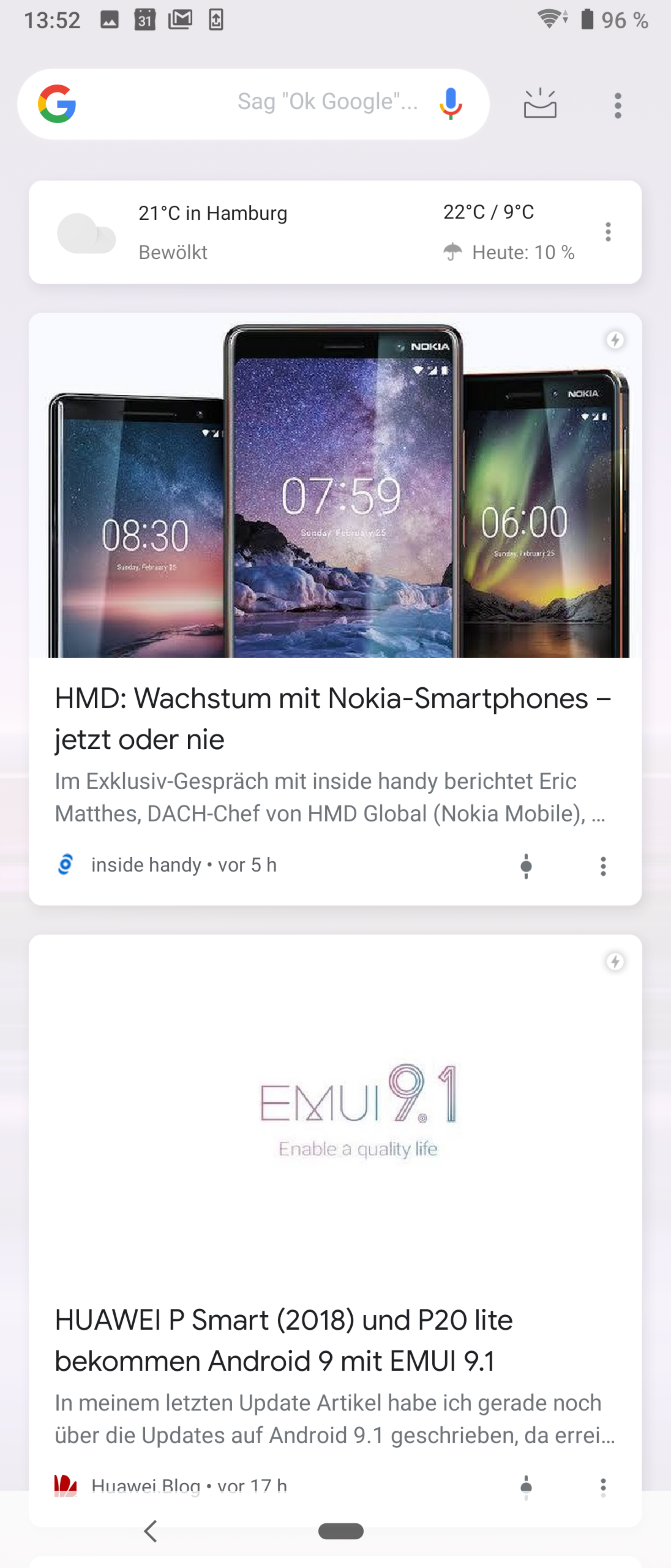The image size is (671, 1568).
Task: Go back with the system back arrow
Action: 151,1531
